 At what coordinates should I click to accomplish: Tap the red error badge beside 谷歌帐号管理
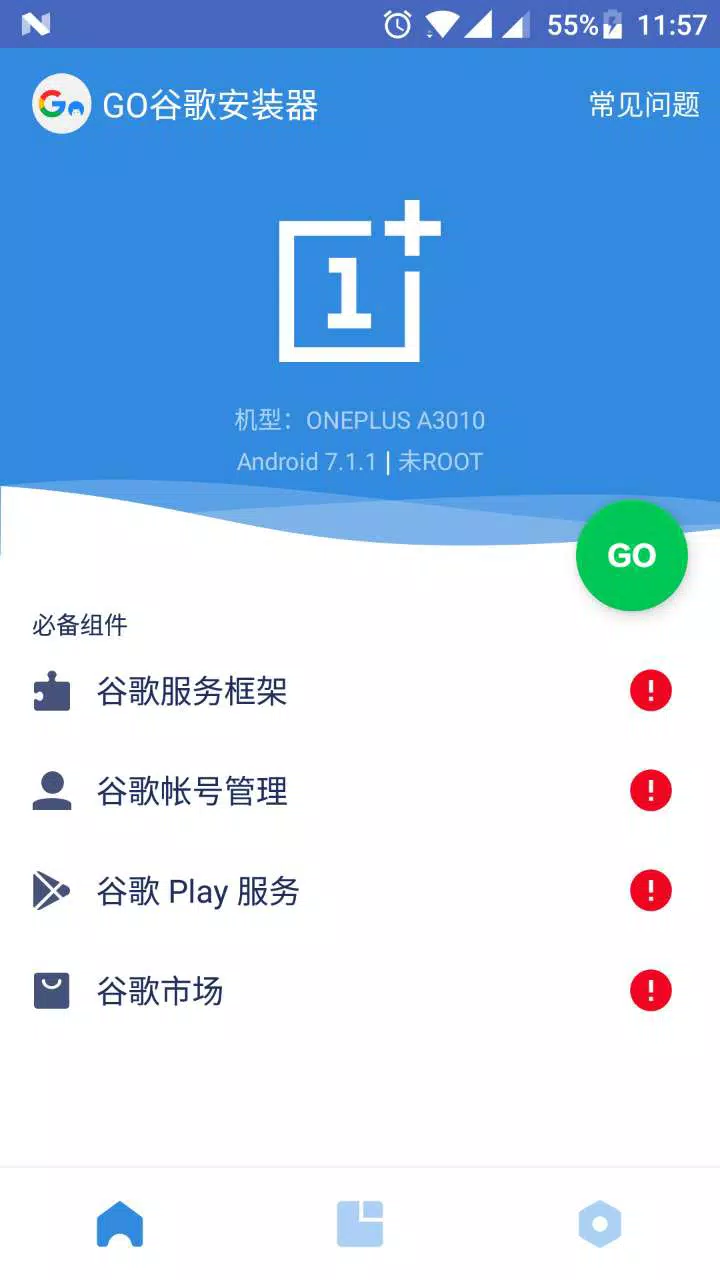pos(651,791)
